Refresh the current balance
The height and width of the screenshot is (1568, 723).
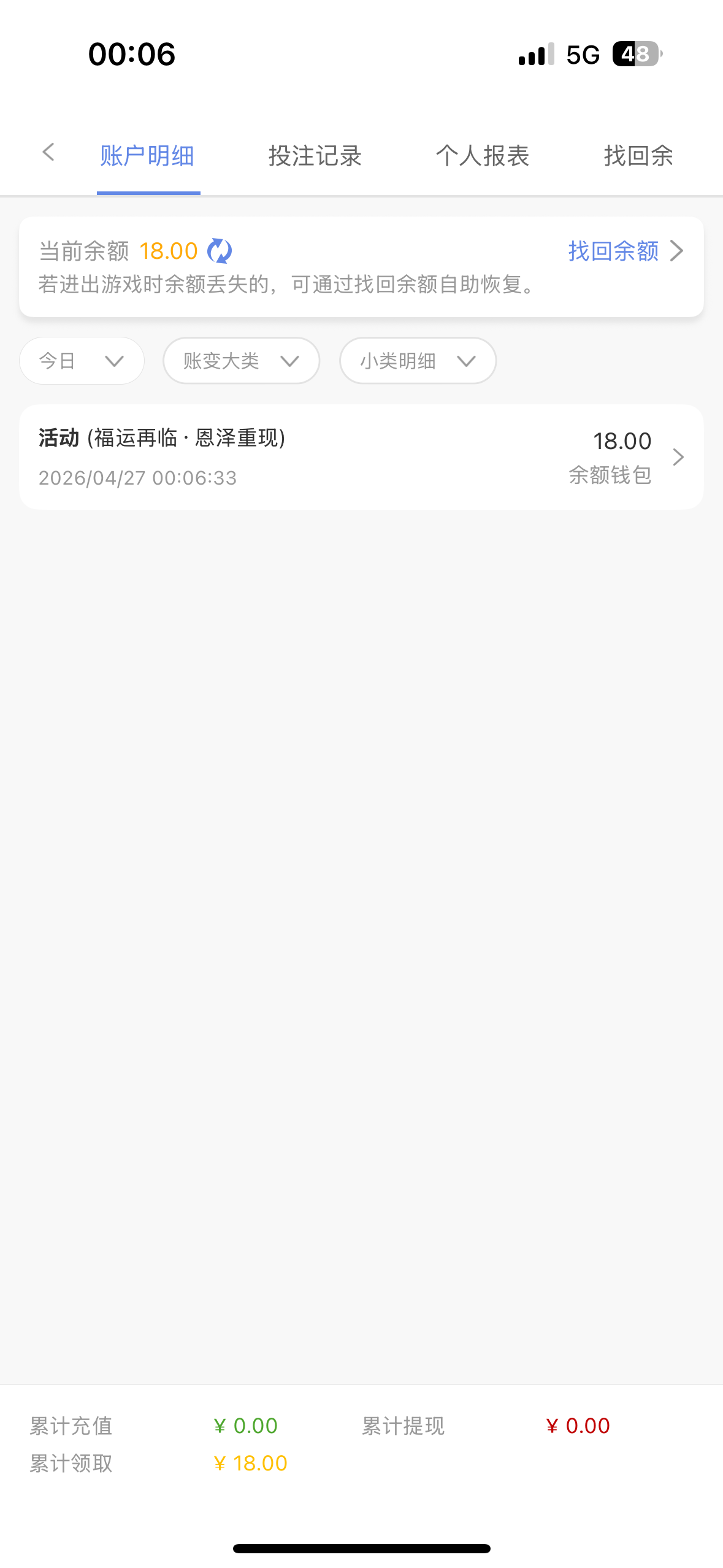[x=220, y=251]
